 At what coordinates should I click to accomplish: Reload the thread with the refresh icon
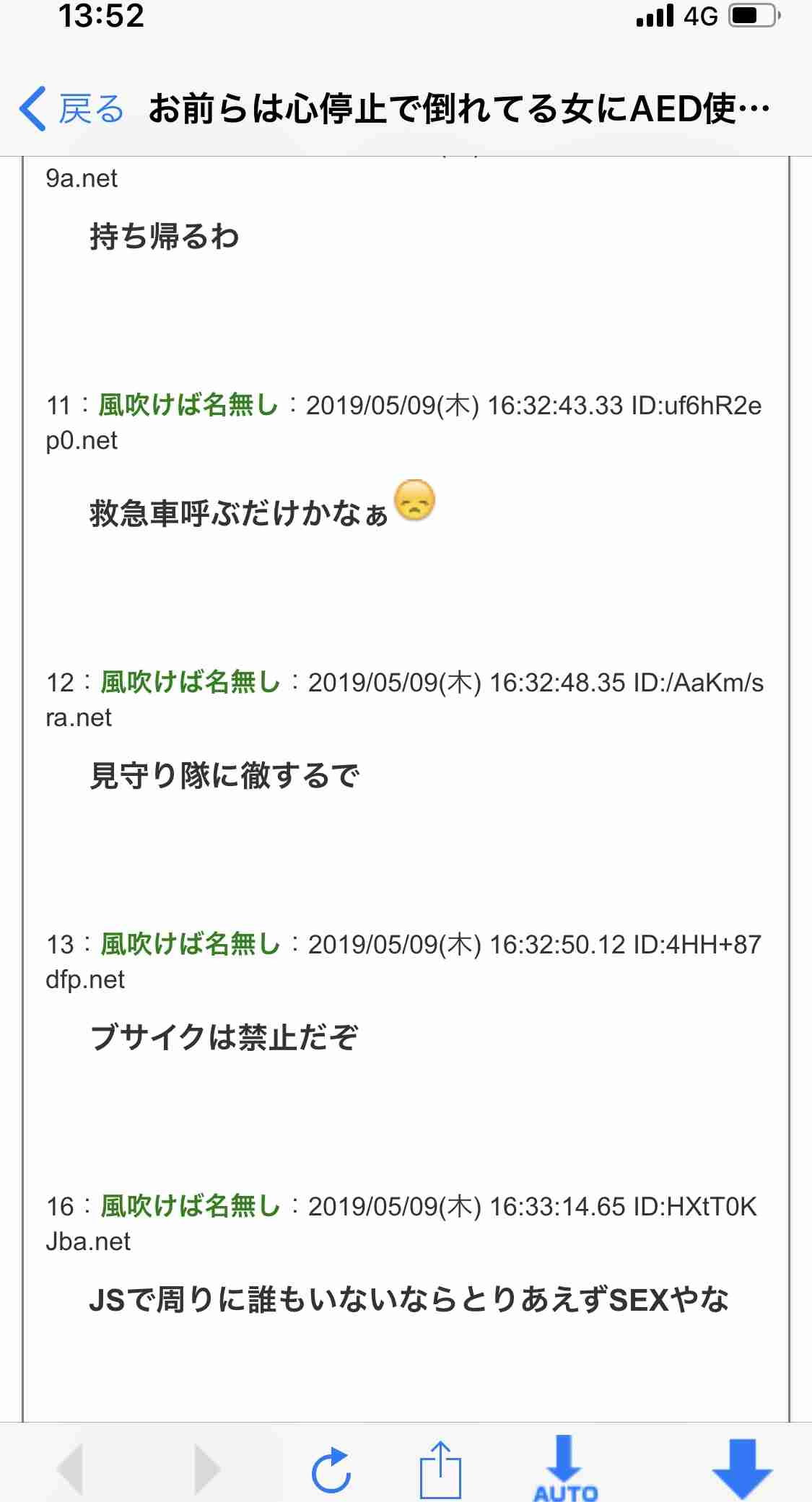click(331, 1468)
